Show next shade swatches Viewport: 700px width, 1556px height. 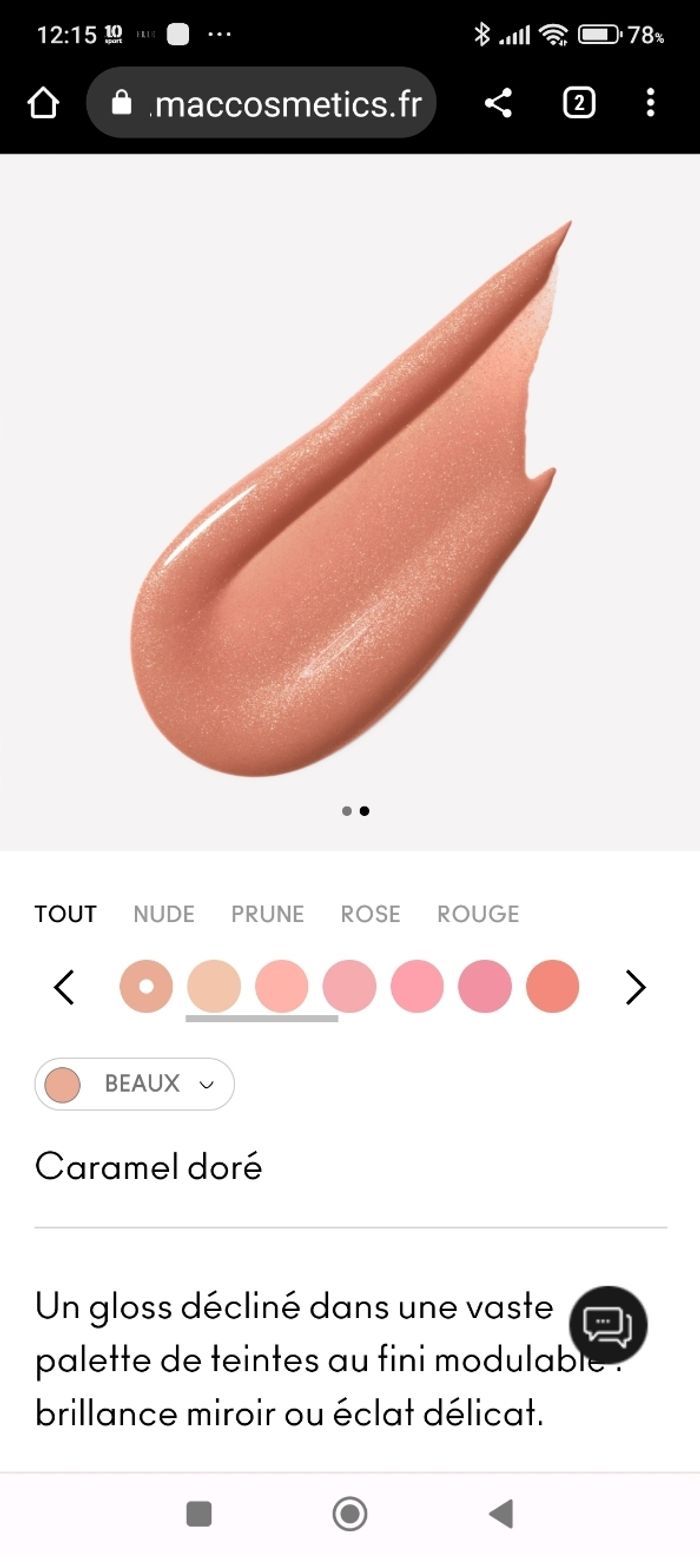(x=635, y=988)
